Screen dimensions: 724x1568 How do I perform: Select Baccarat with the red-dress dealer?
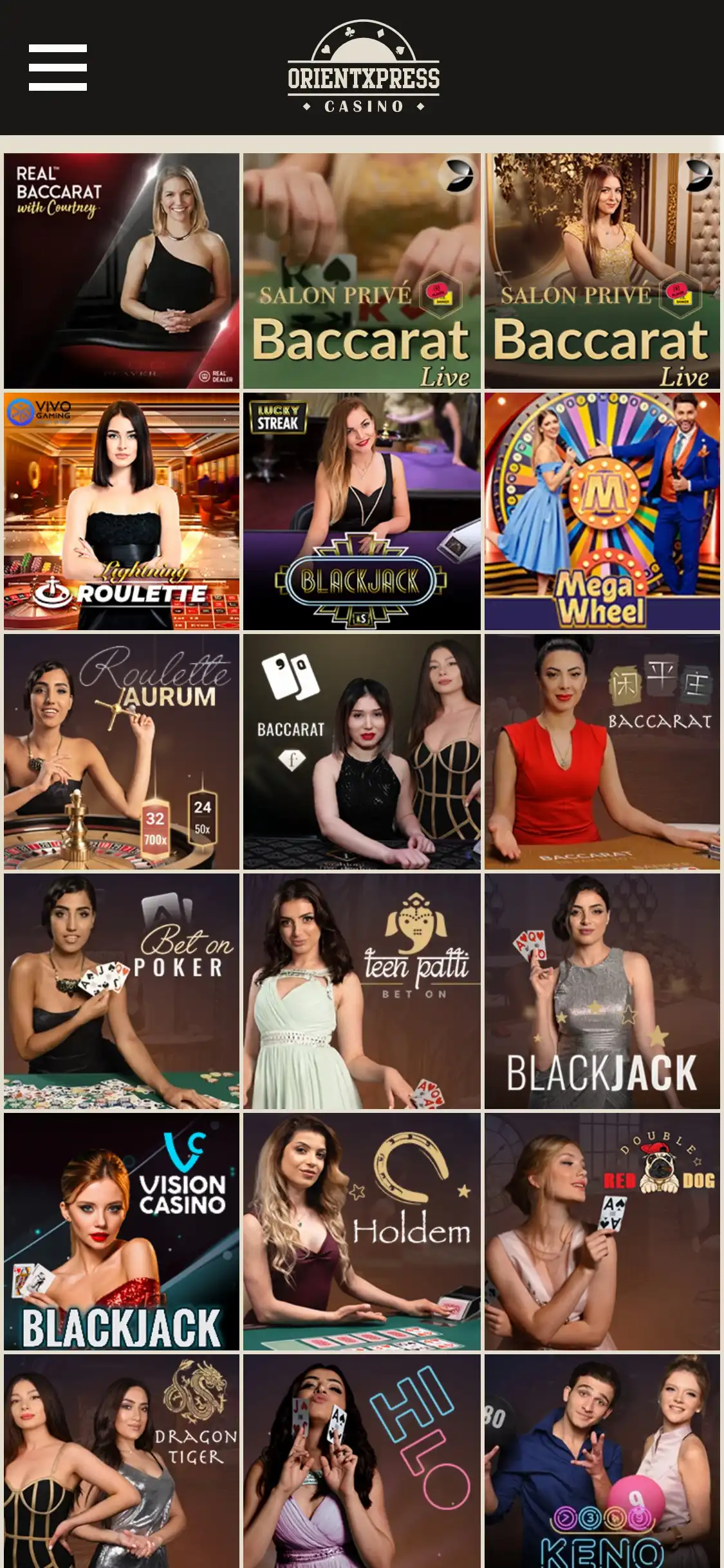pos(602,752)
